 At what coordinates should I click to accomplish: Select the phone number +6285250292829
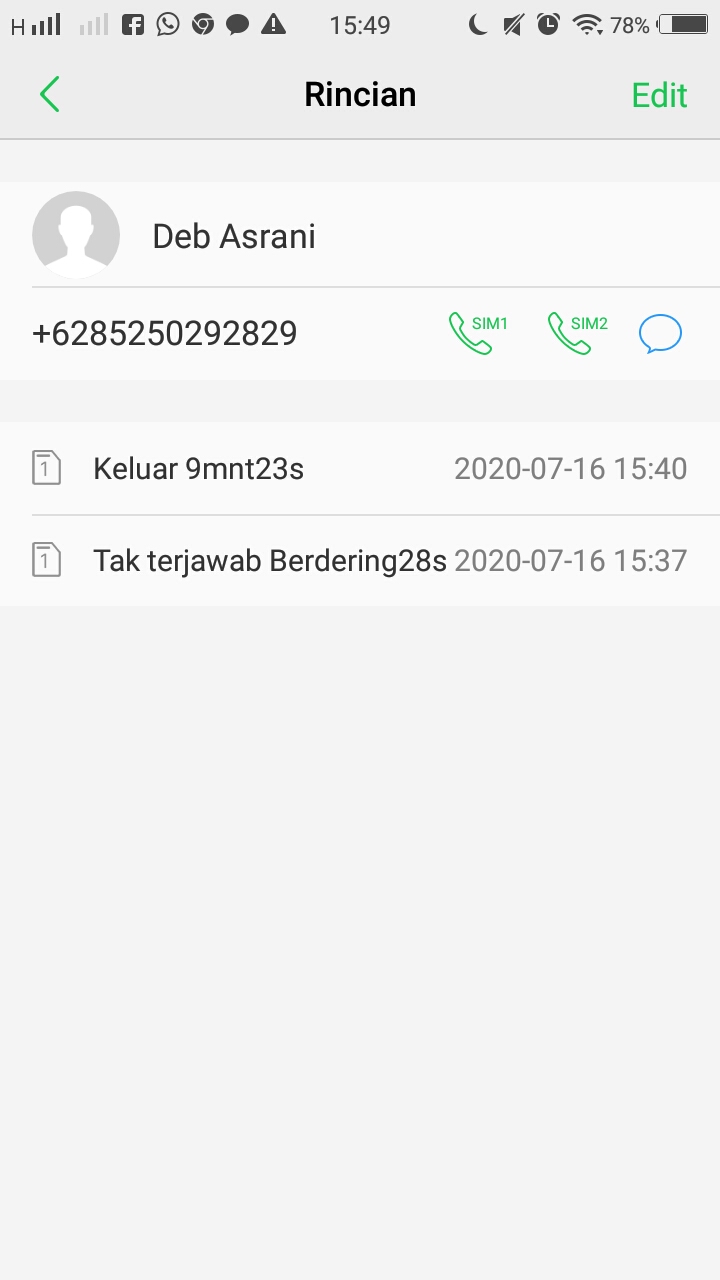165,332
